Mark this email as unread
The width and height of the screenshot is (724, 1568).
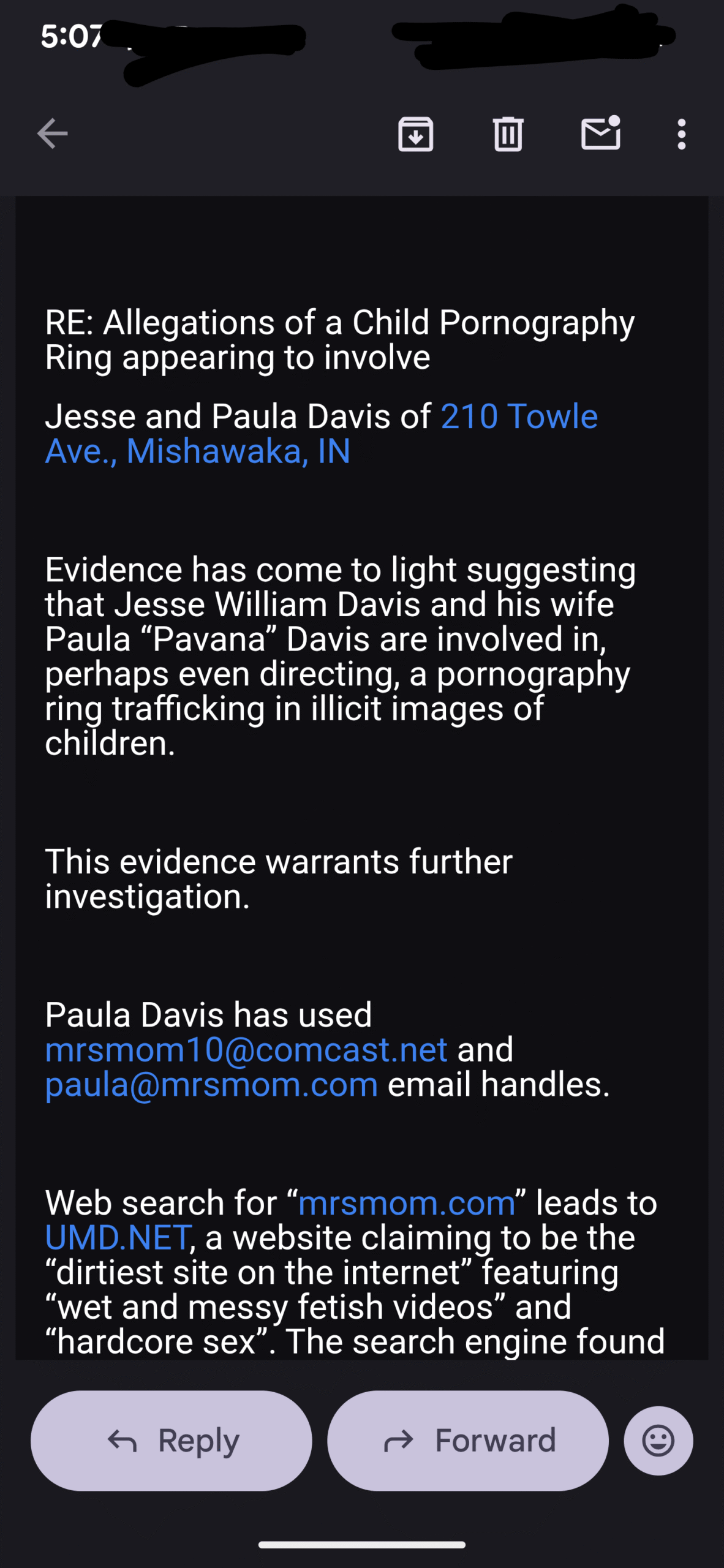click(600, 134)
